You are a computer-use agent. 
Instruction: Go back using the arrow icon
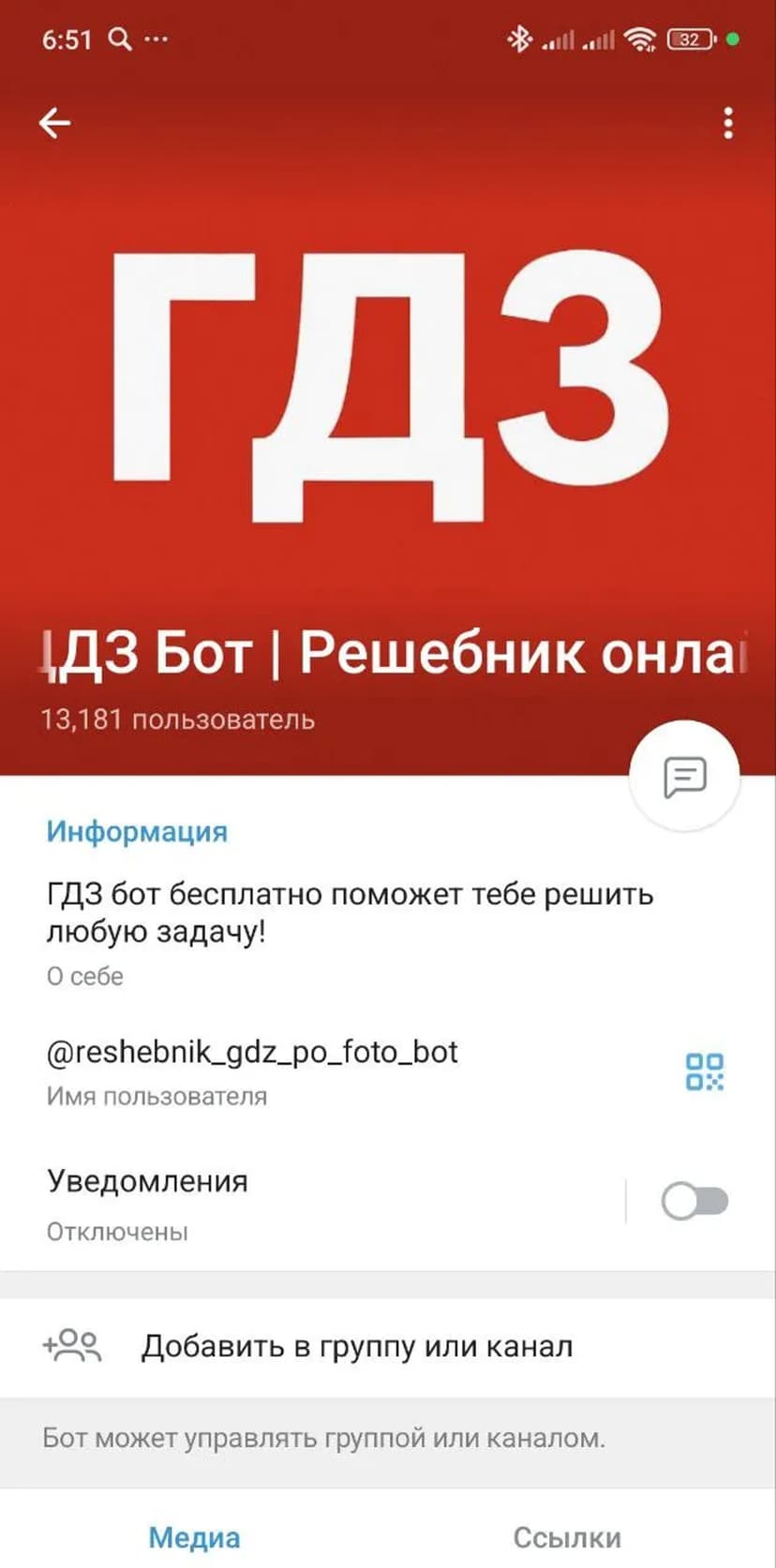click(54, 123)
